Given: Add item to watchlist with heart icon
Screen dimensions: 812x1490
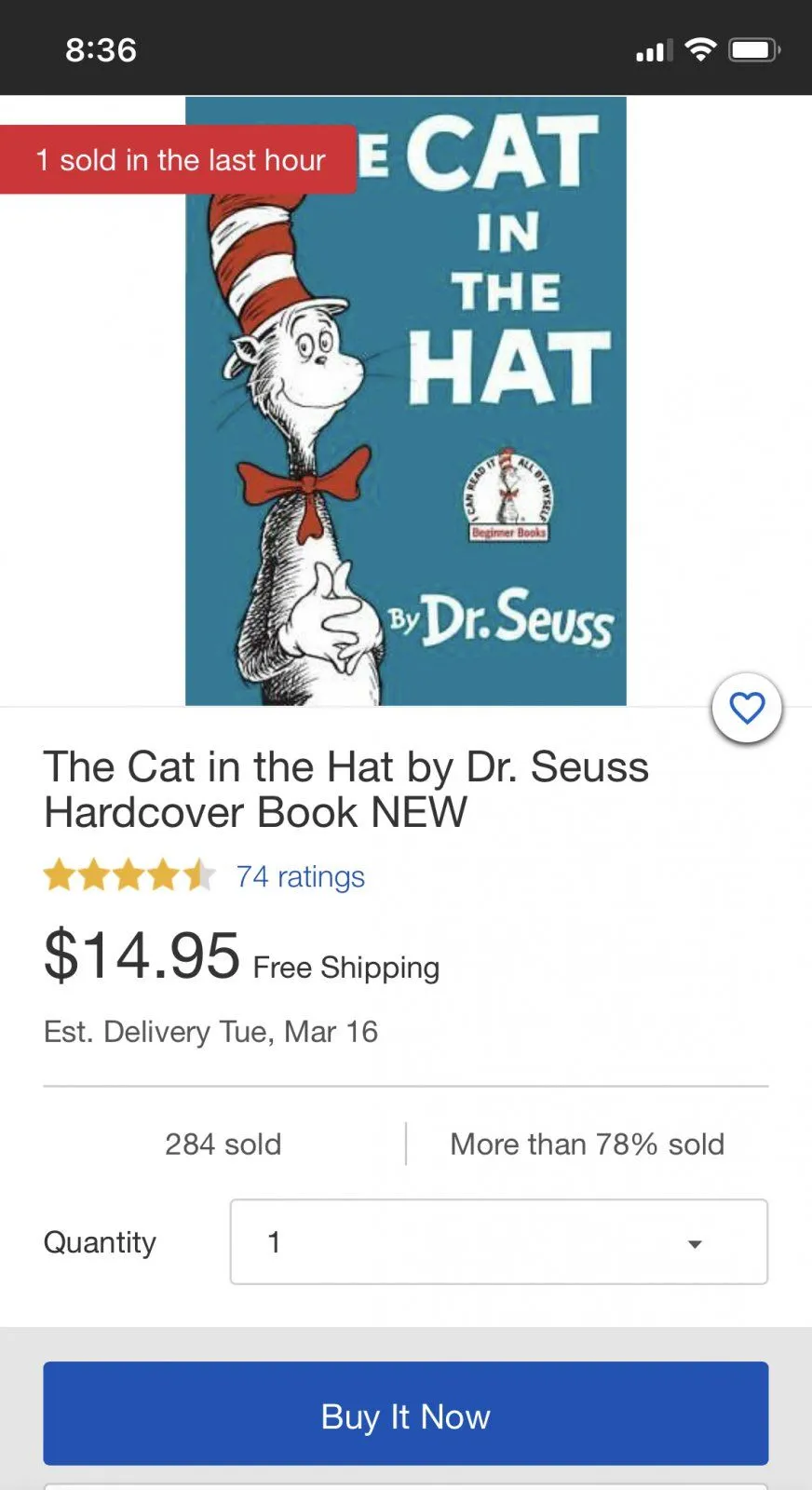Looking at the screenshot, I should pos(746,709).
